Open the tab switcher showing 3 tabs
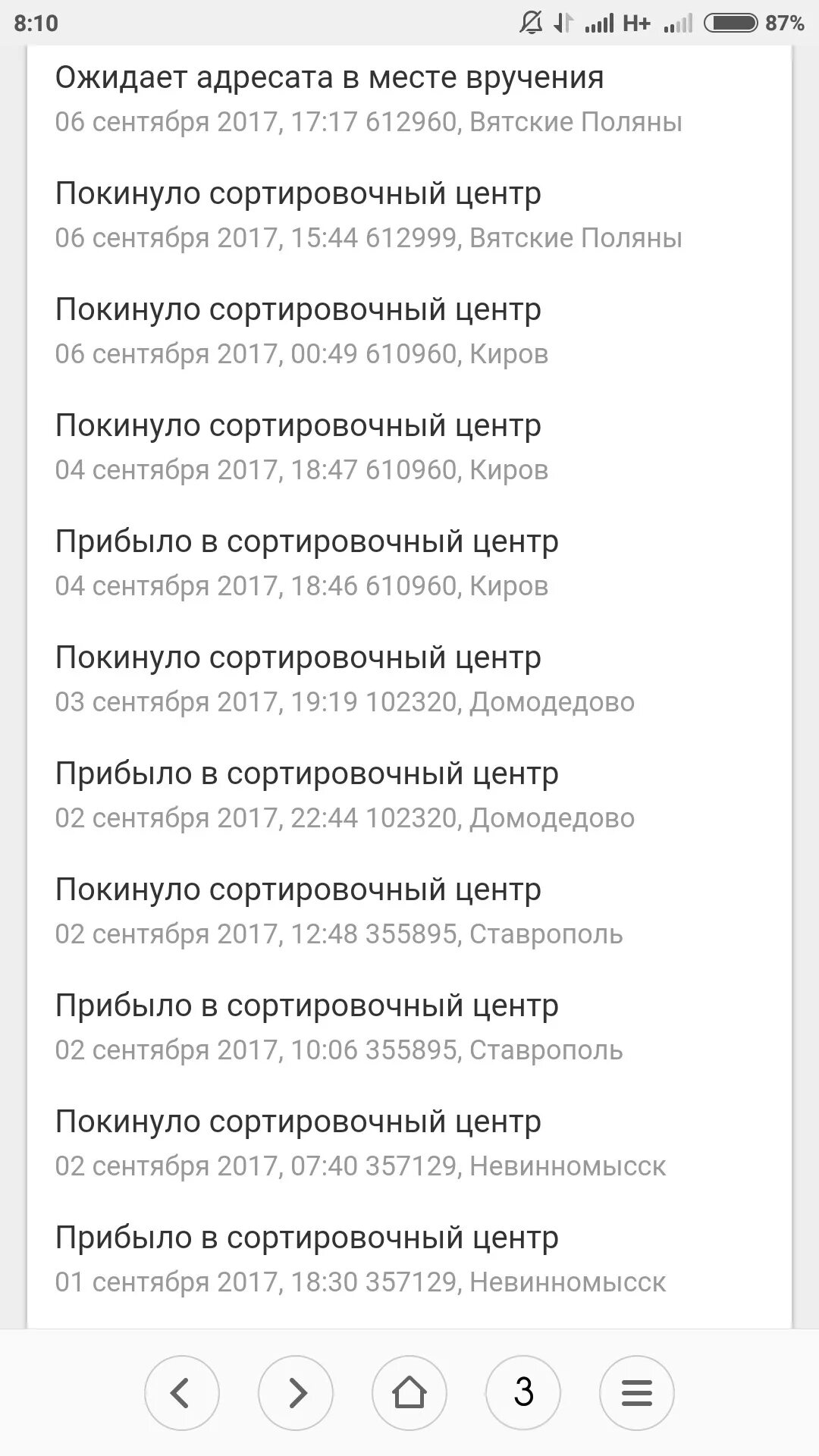The height and width of the screenshot is (1456, 819). tap(523, 1392)
